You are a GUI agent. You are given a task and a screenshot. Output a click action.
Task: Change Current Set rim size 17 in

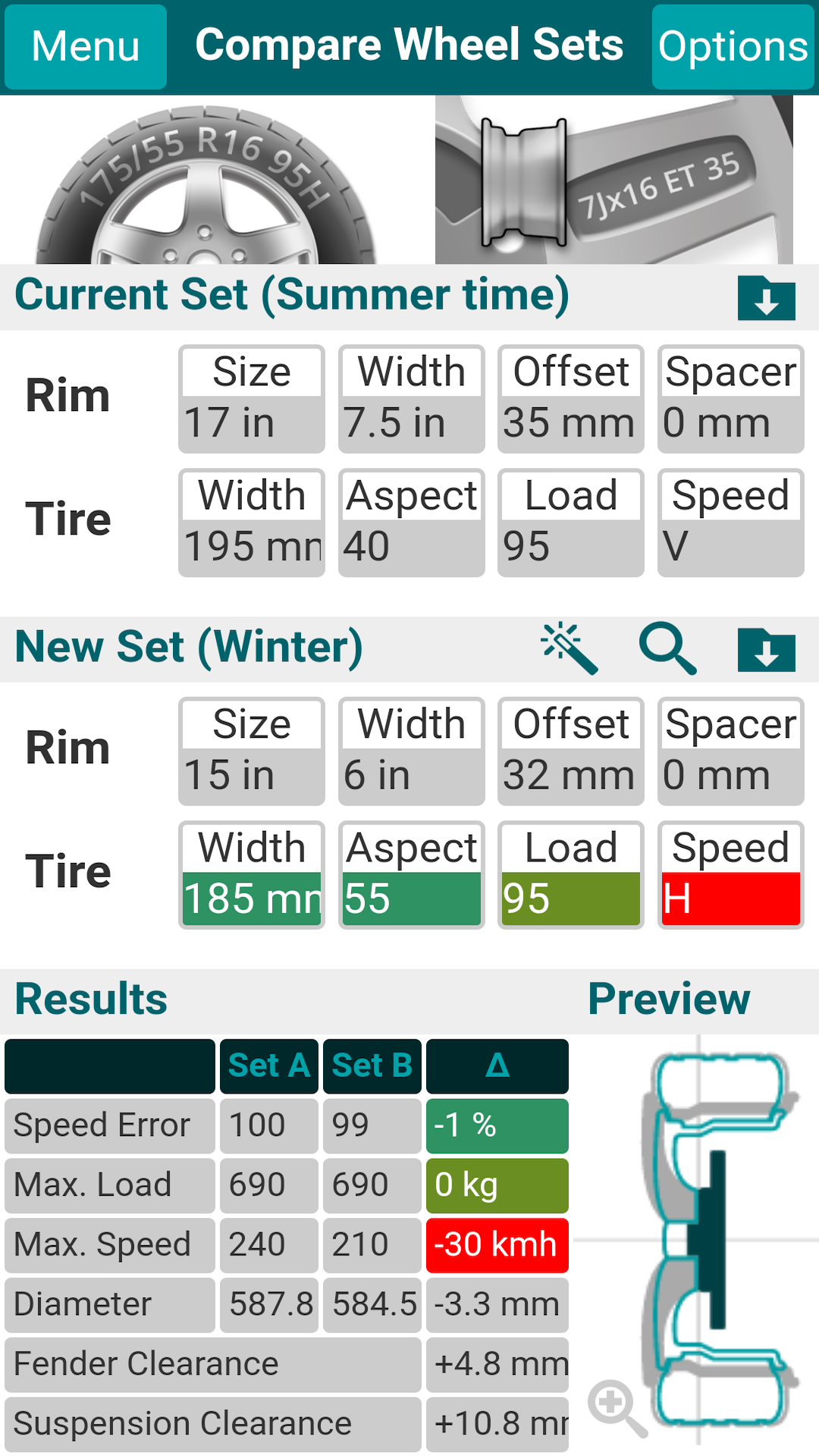pyautogui.click(x=251, y=400)
